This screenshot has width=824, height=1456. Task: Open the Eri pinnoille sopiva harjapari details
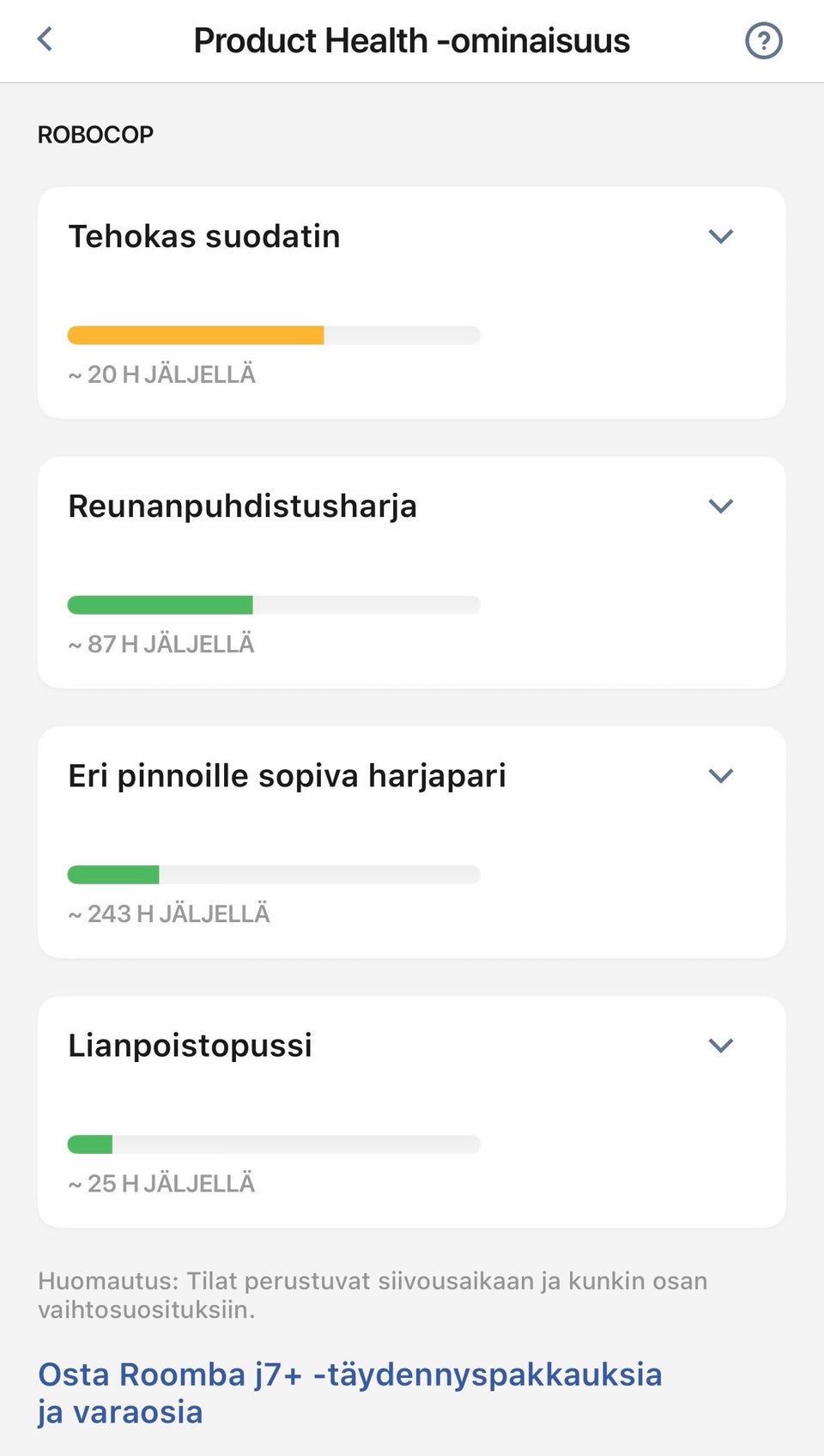point(719,776)
